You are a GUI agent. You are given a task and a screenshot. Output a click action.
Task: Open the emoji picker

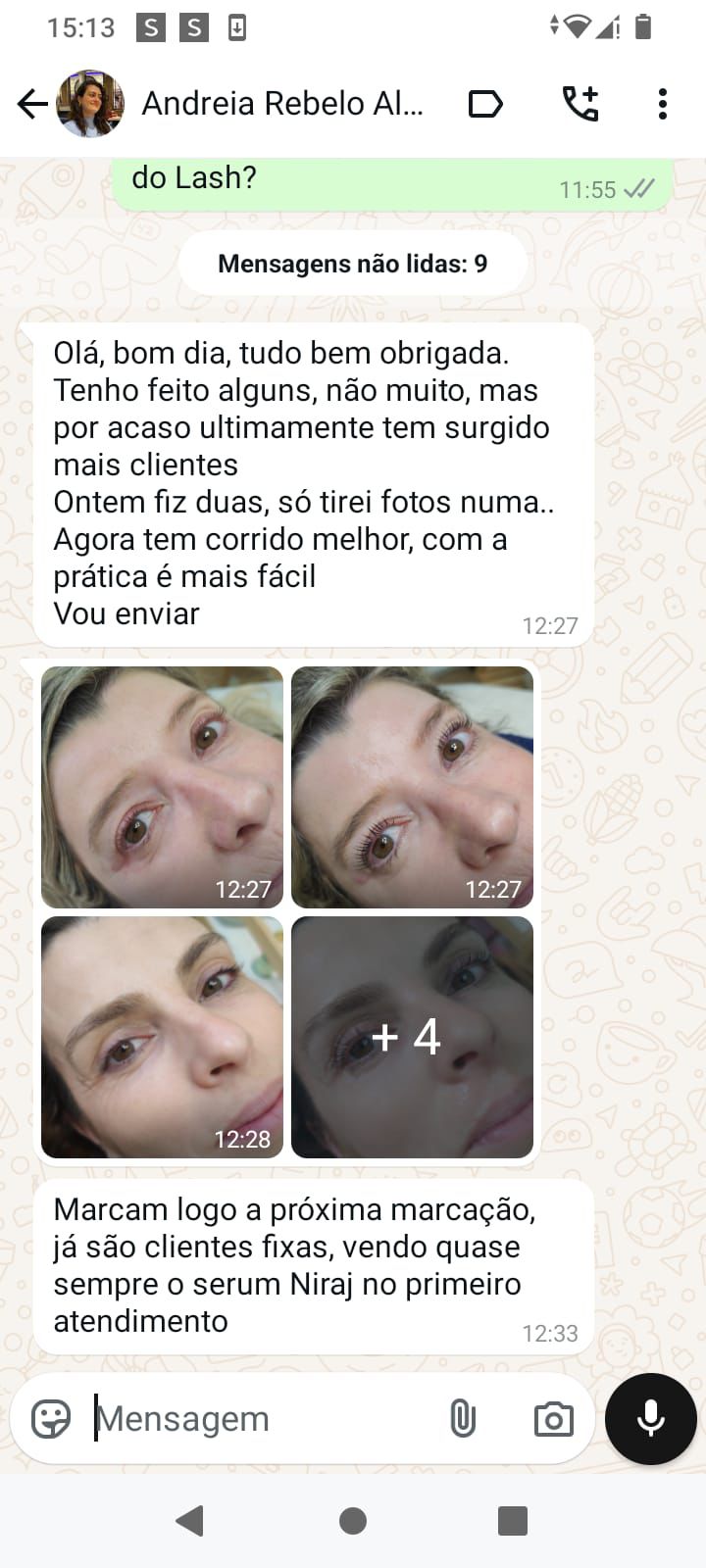tap(51, 1418)
